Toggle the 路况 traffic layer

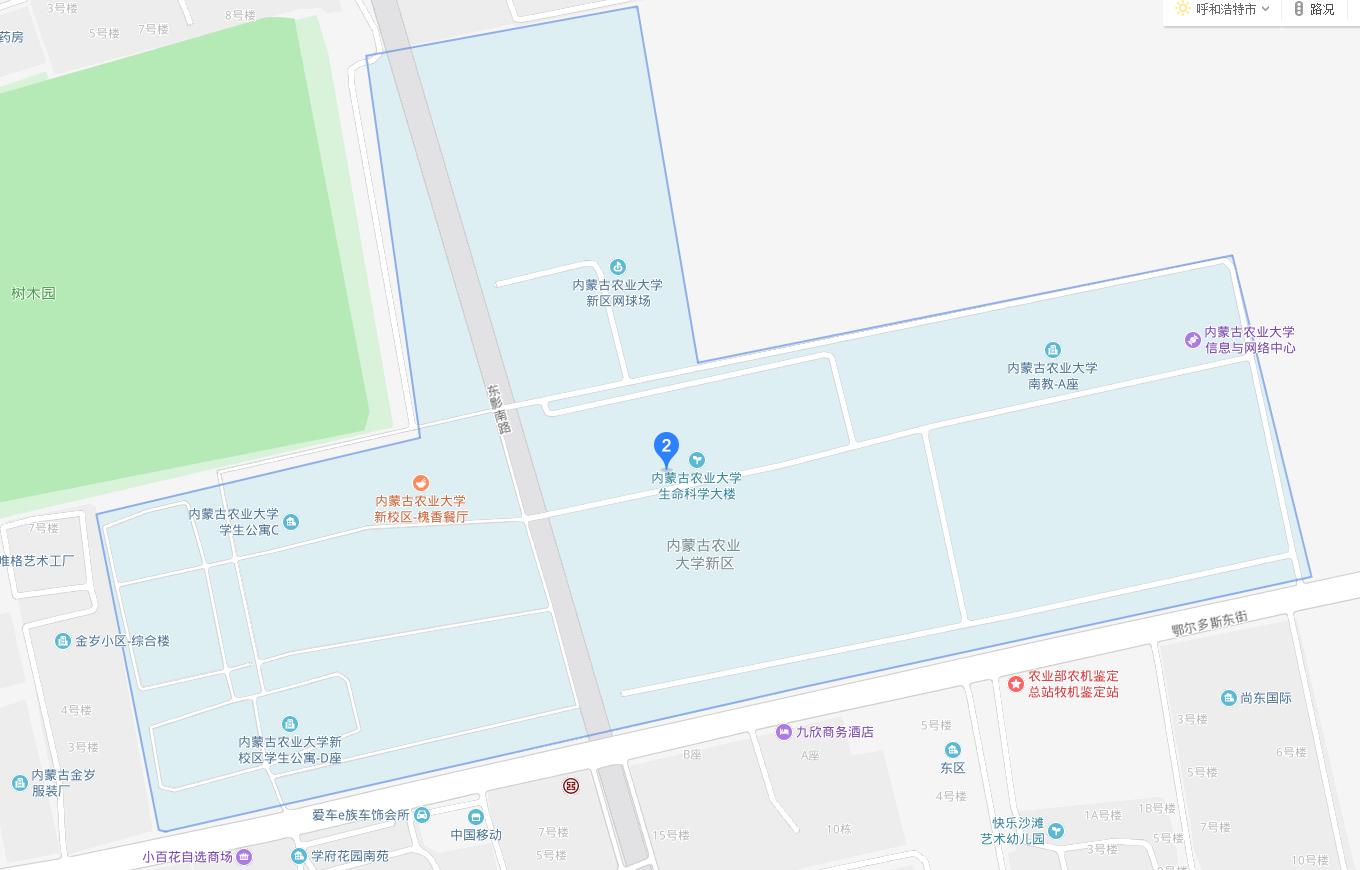pyautogui.click(x=1313, y=9)
